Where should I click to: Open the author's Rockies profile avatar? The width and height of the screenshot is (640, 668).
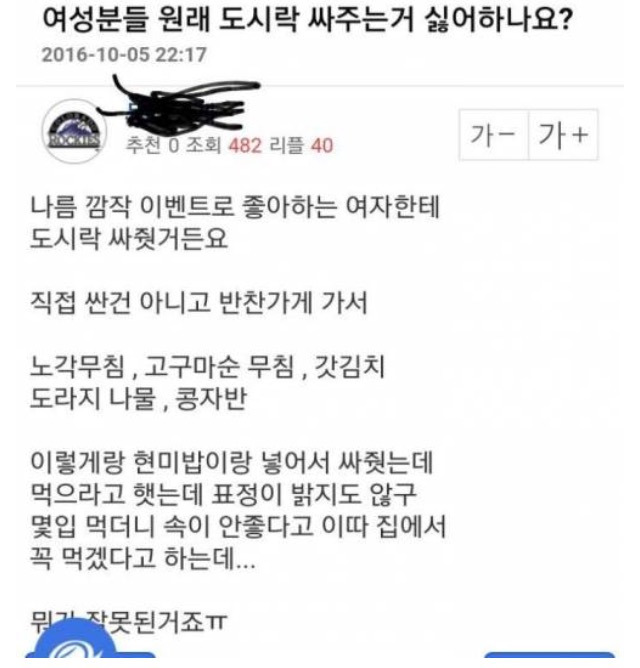pyautogui.click(x=74, y=136)
